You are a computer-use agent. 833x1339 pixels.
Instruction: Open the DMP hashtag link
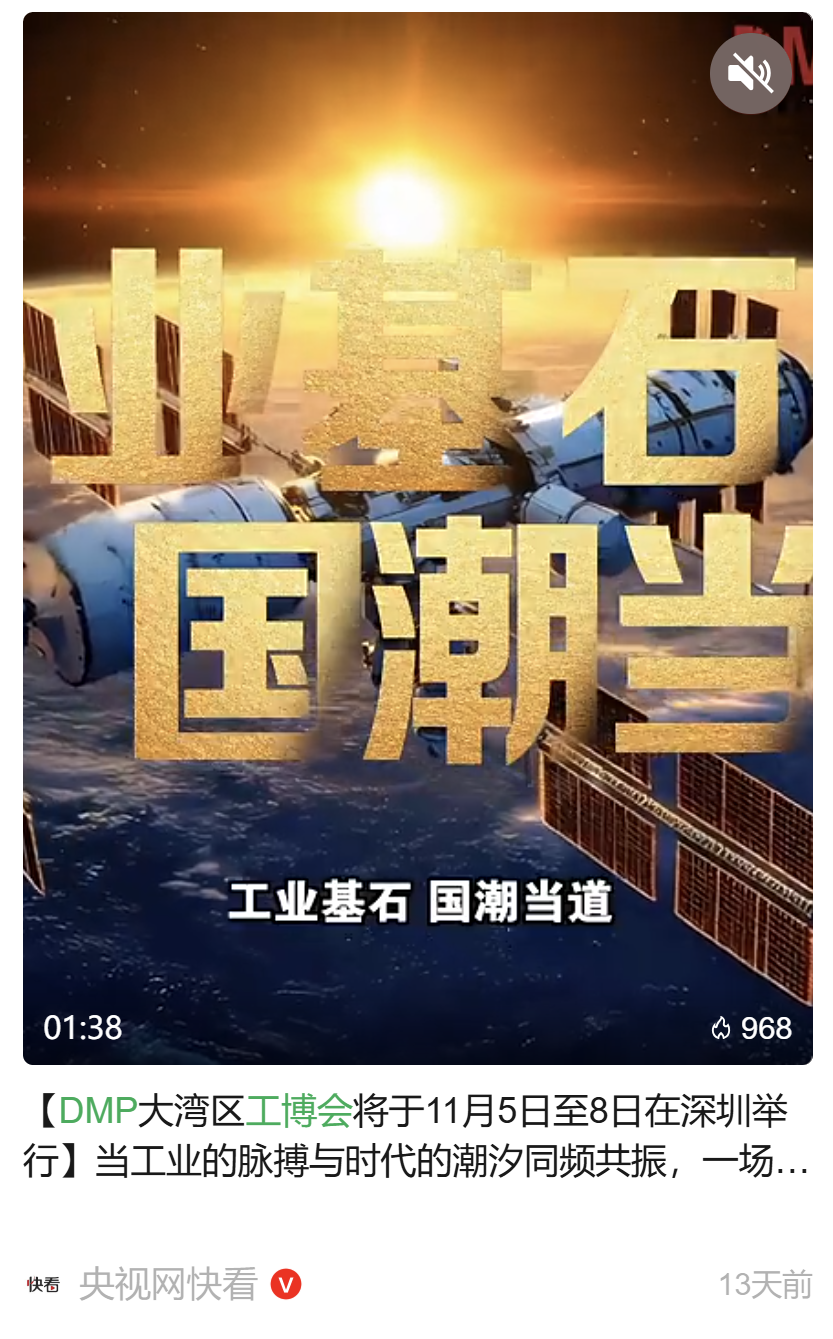pyautogui.click(x=97, y=1111)
